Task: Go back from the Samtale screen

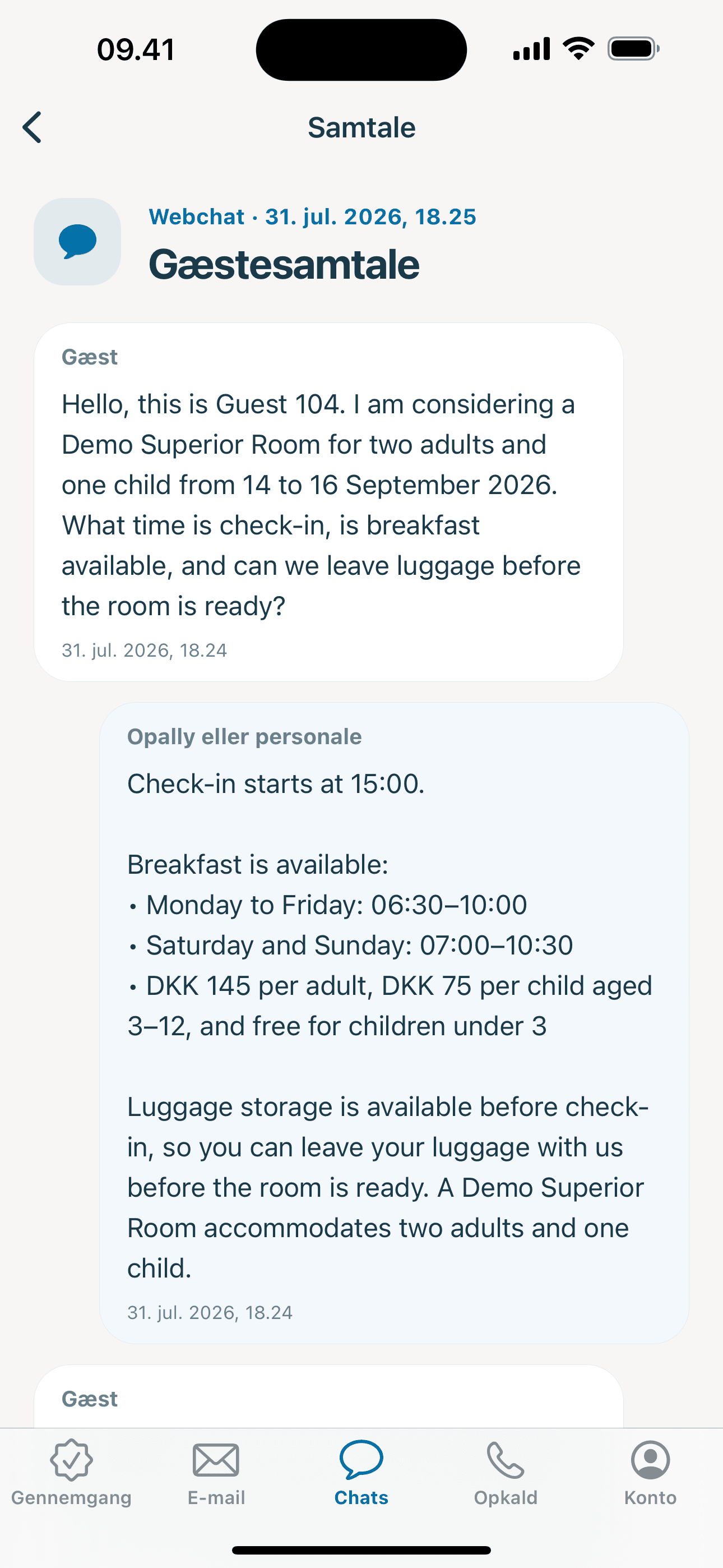Action: click(x=33, y=127)
